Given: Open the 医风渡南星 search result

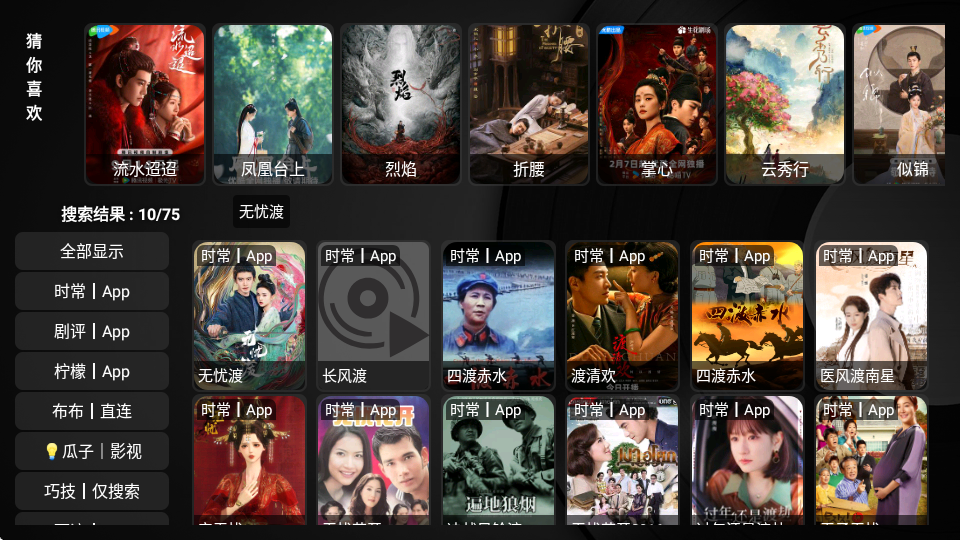Looking at the screenshot, I should coord(871,316).
